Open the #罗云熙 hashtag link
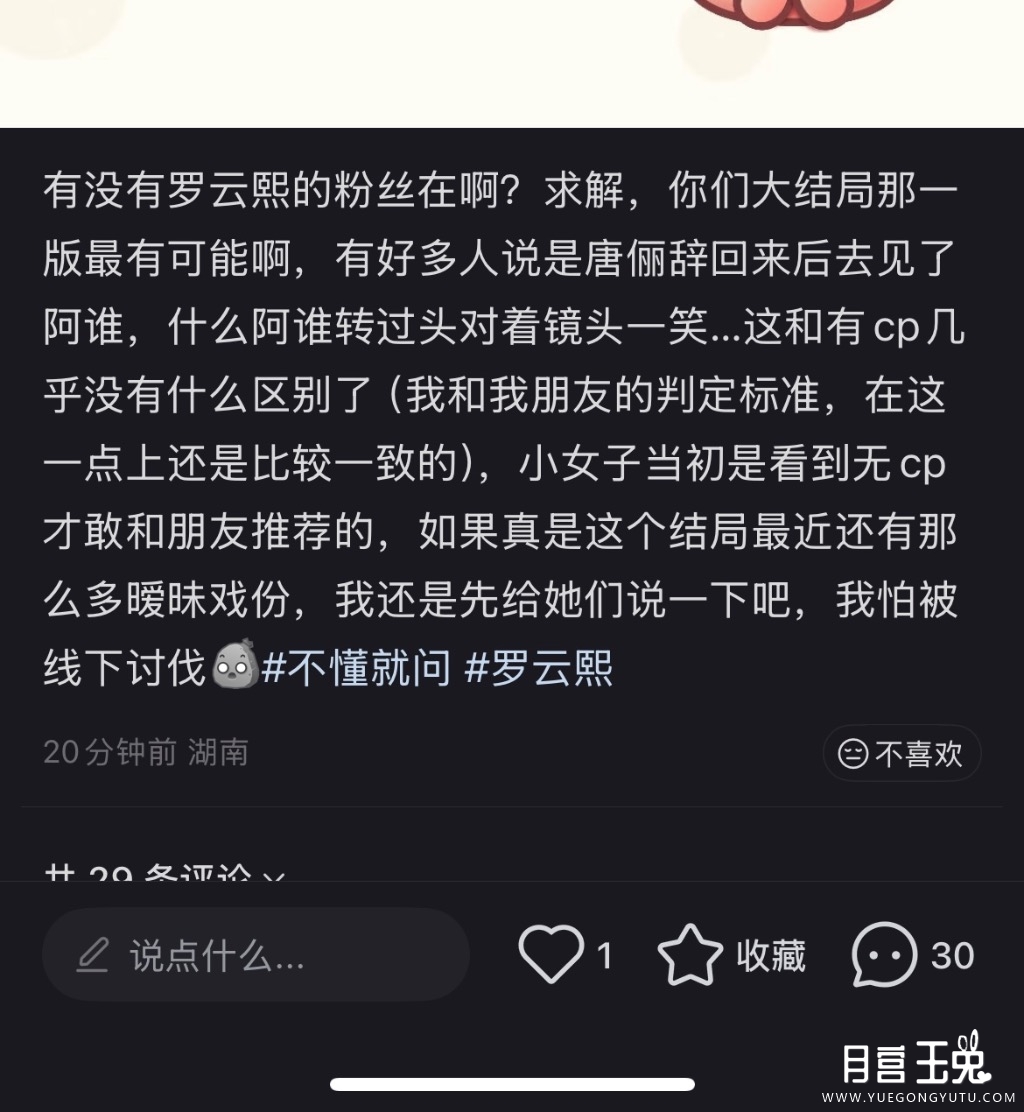This screenshot has height=1112, width=1024. (539, 668)
